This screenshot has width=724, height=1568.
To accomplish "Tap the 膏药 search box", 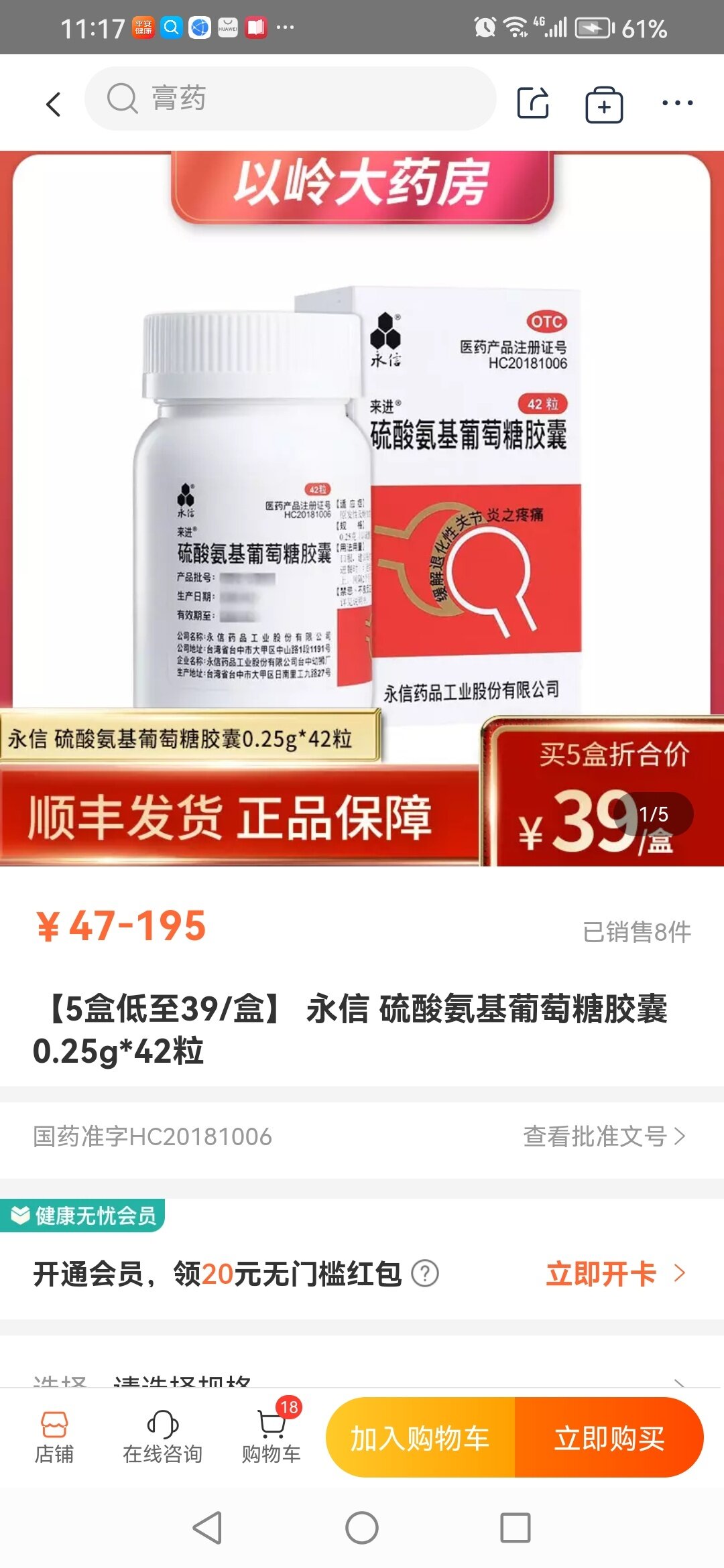I will [x=290, y=99].
